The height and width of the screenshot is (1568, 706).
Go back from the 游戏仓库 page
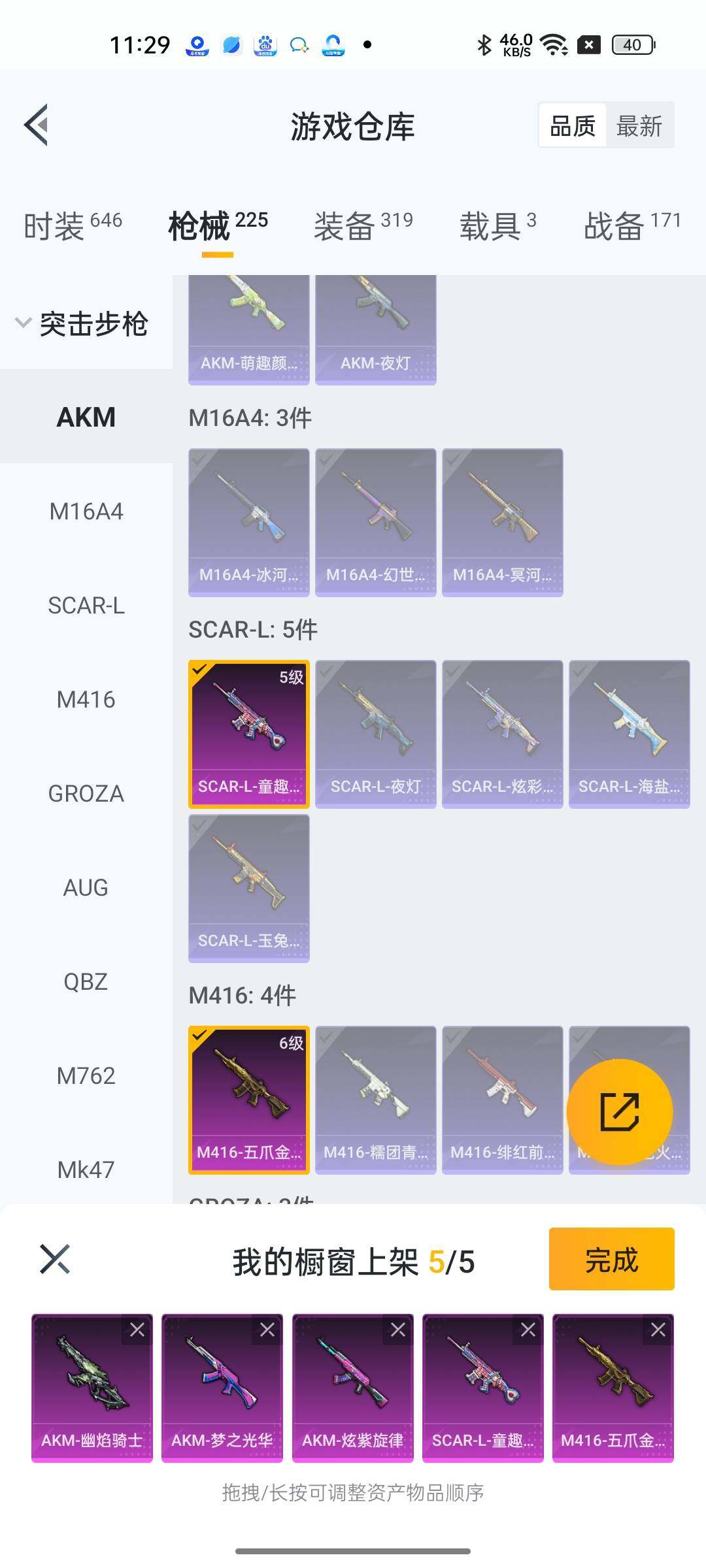[x=37, y=125]
